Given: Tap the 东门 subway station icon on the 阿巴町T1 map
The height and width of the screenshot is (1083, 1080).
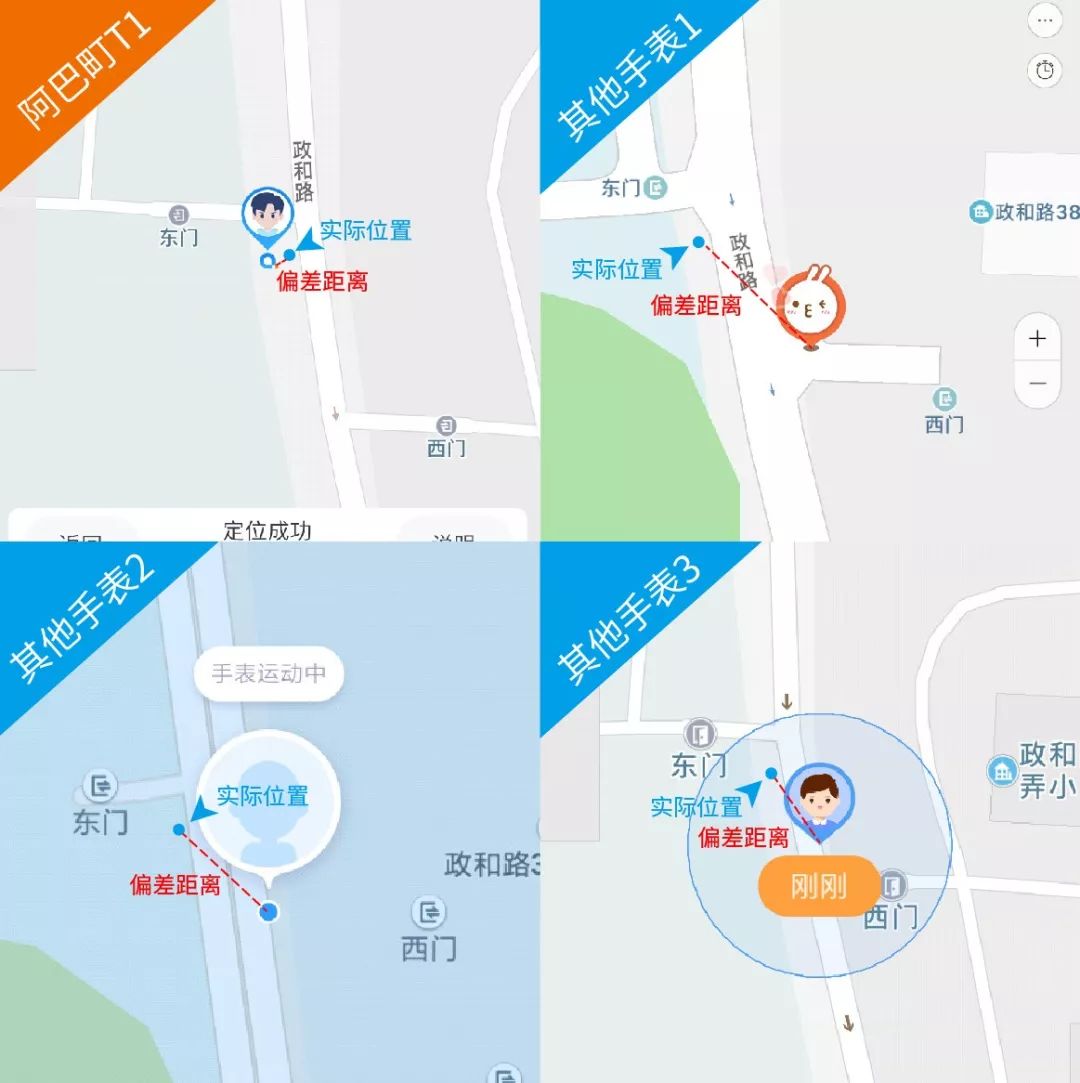Looking at the screenshot, I should pos(175,215).
